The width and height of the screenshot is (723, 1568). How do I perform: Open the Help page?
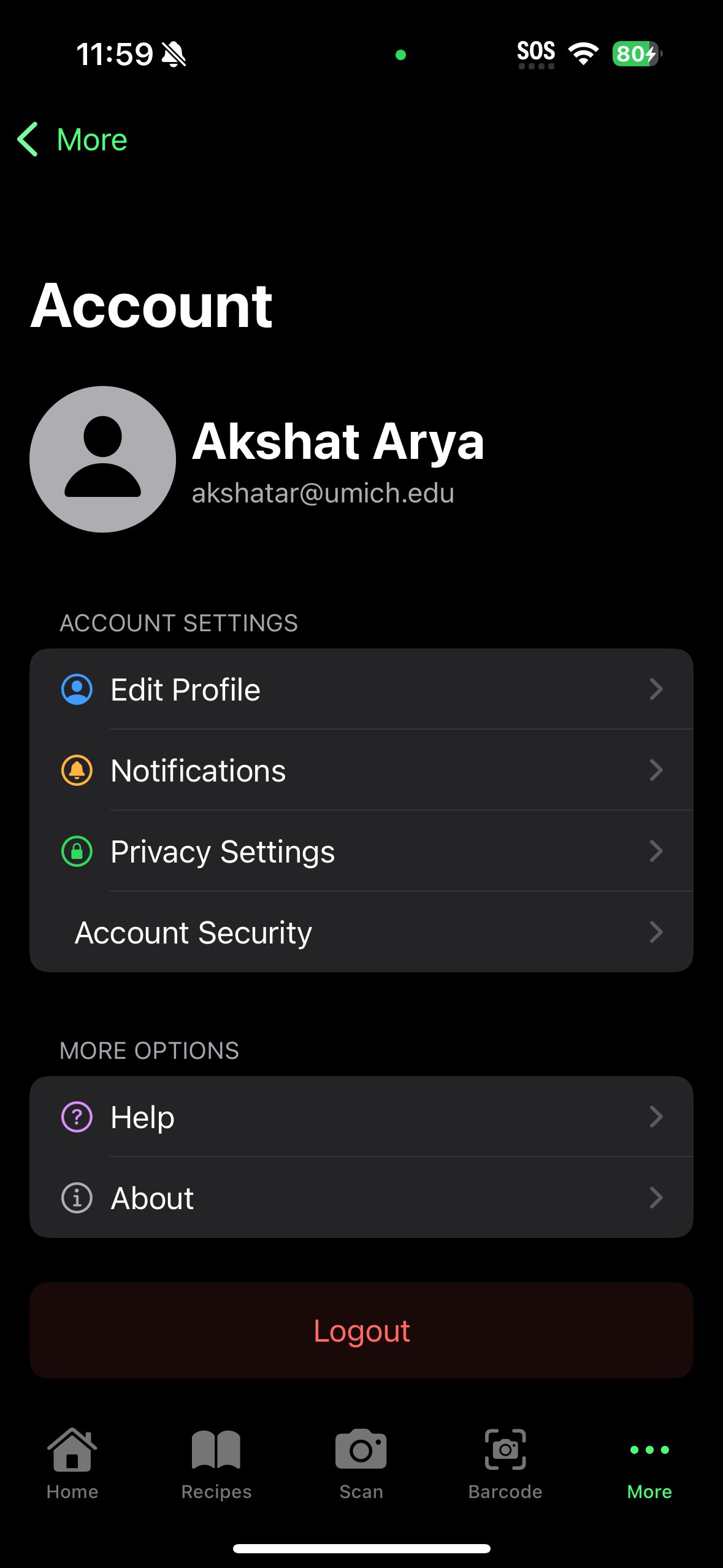361,1117
